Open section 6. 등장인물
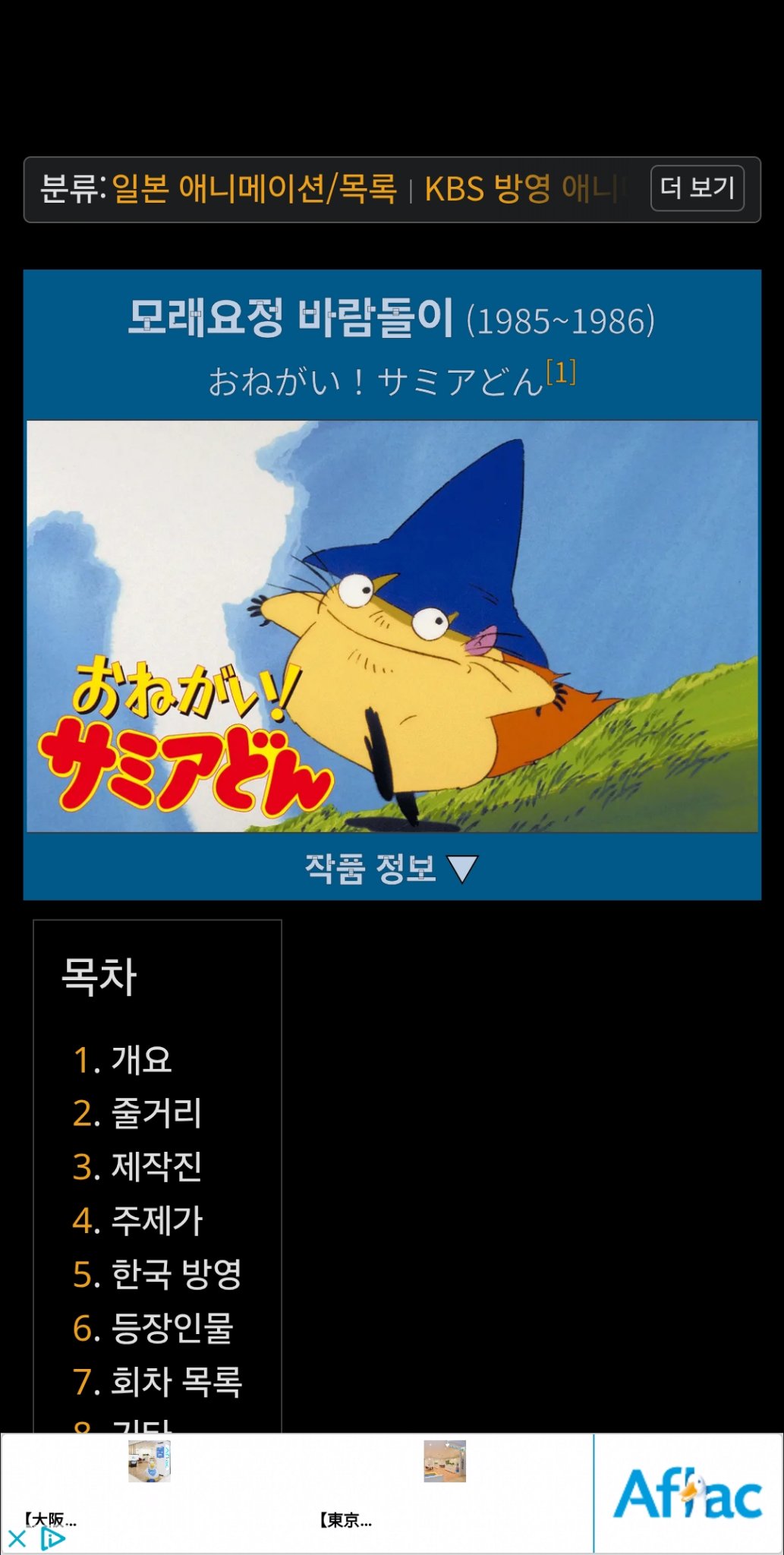This screenshot has height=1555, width=784. click(153, 1329)
